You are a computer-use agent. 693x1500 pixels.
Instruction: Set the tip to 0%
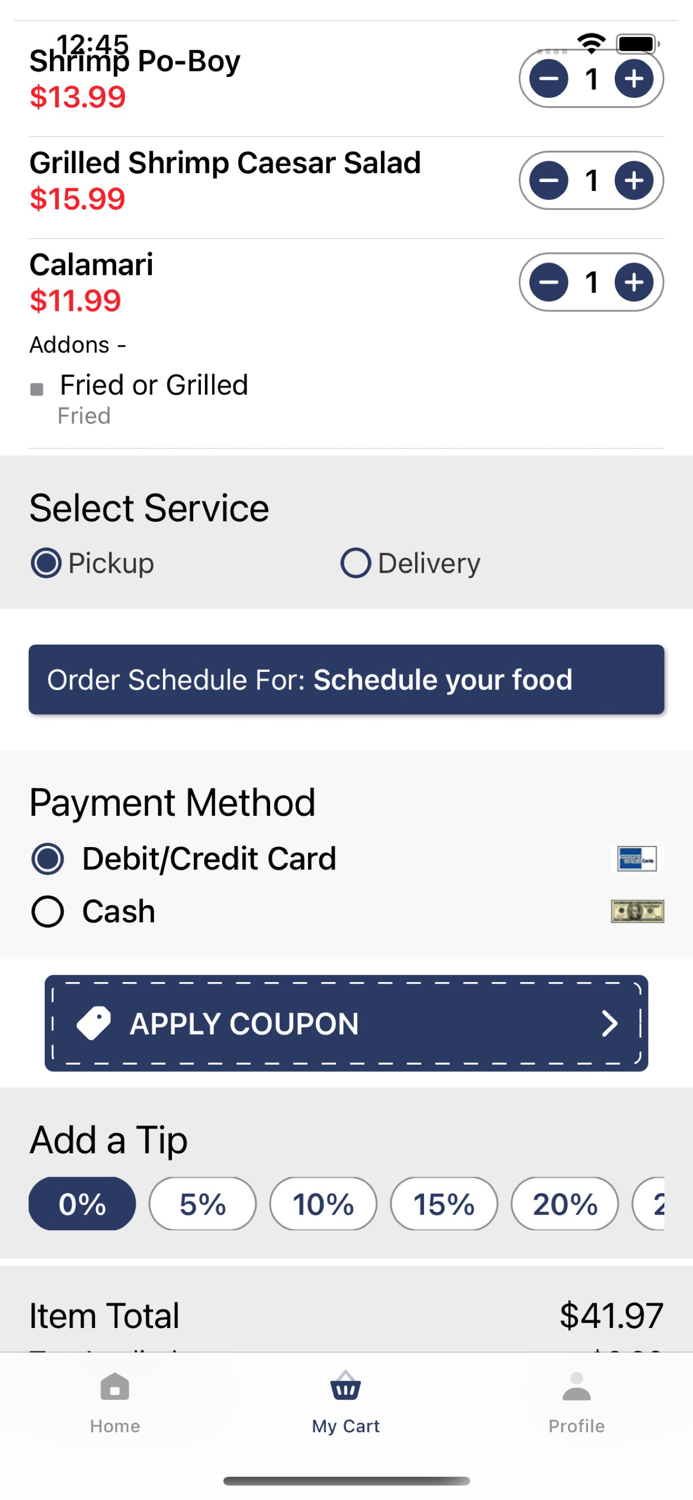click(x=82, y=1204)
